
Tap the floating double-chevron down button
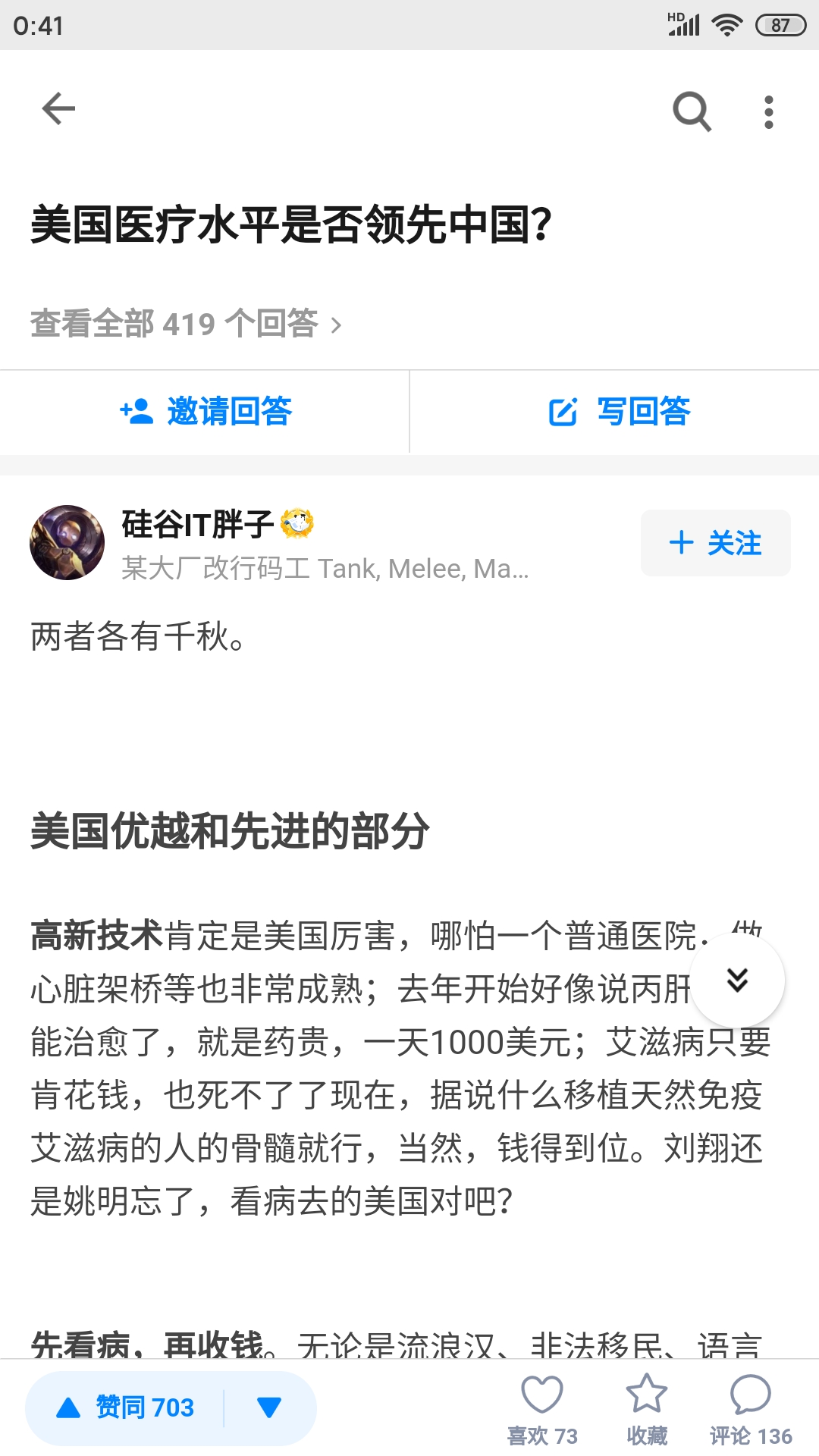(737, 981)
